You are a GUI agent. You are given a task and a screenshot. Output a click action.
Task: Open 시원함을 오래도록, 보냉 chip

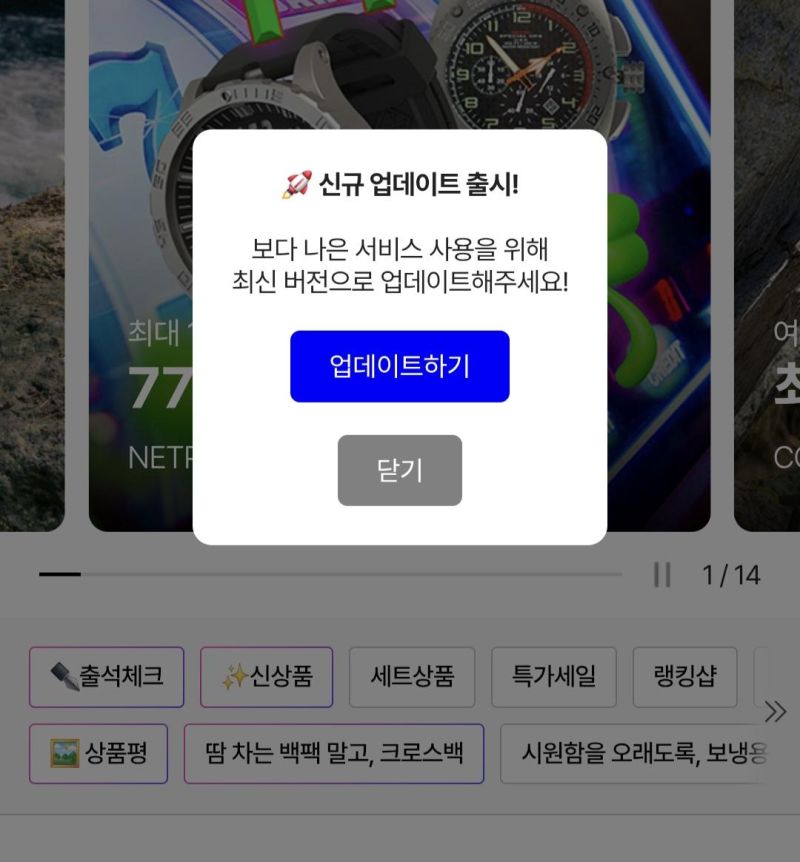click(x=640, y=753)
